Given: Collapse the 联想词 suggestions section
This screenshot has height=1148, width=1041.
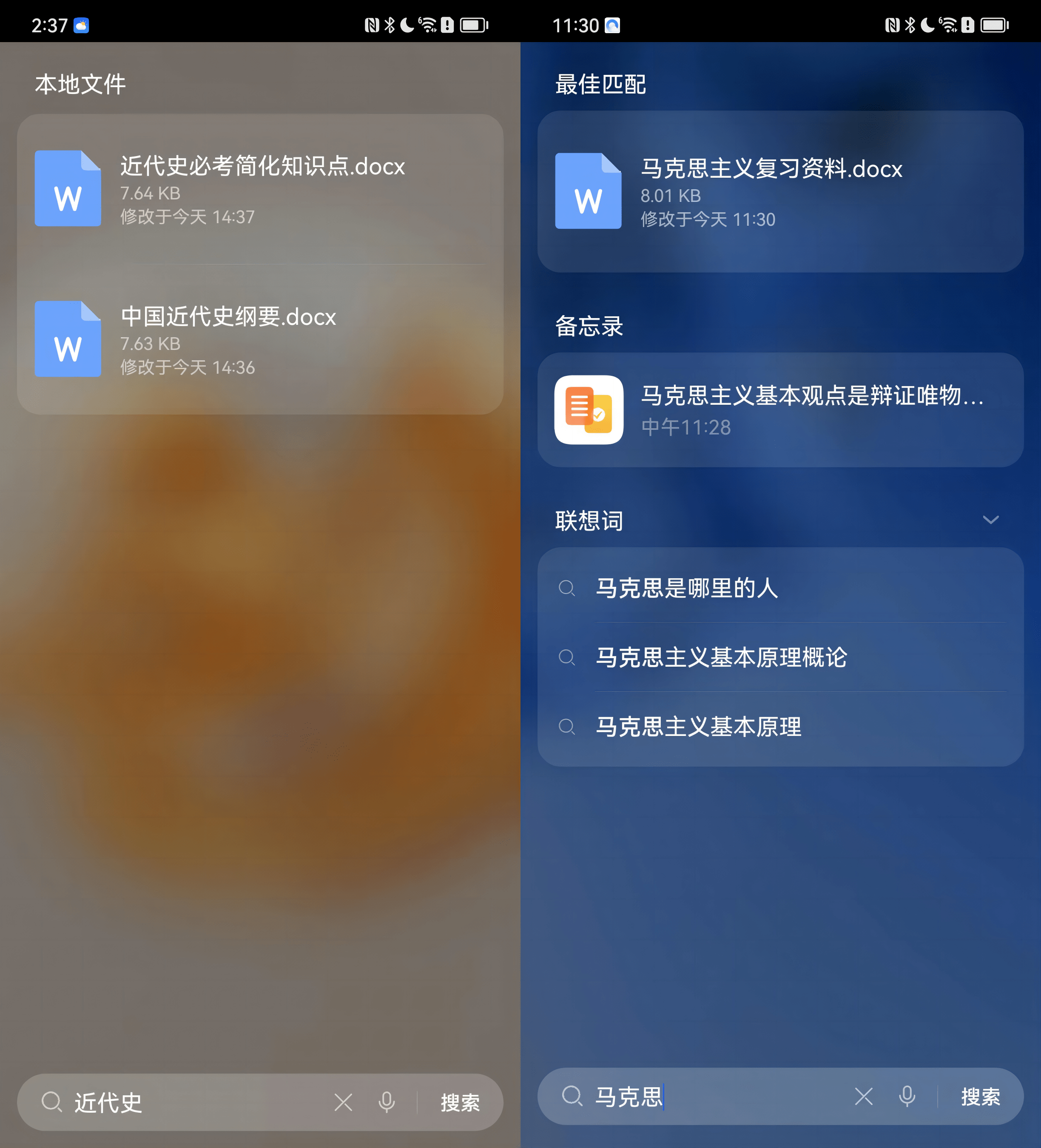Looking at the screenshot, I should [990, 520].
